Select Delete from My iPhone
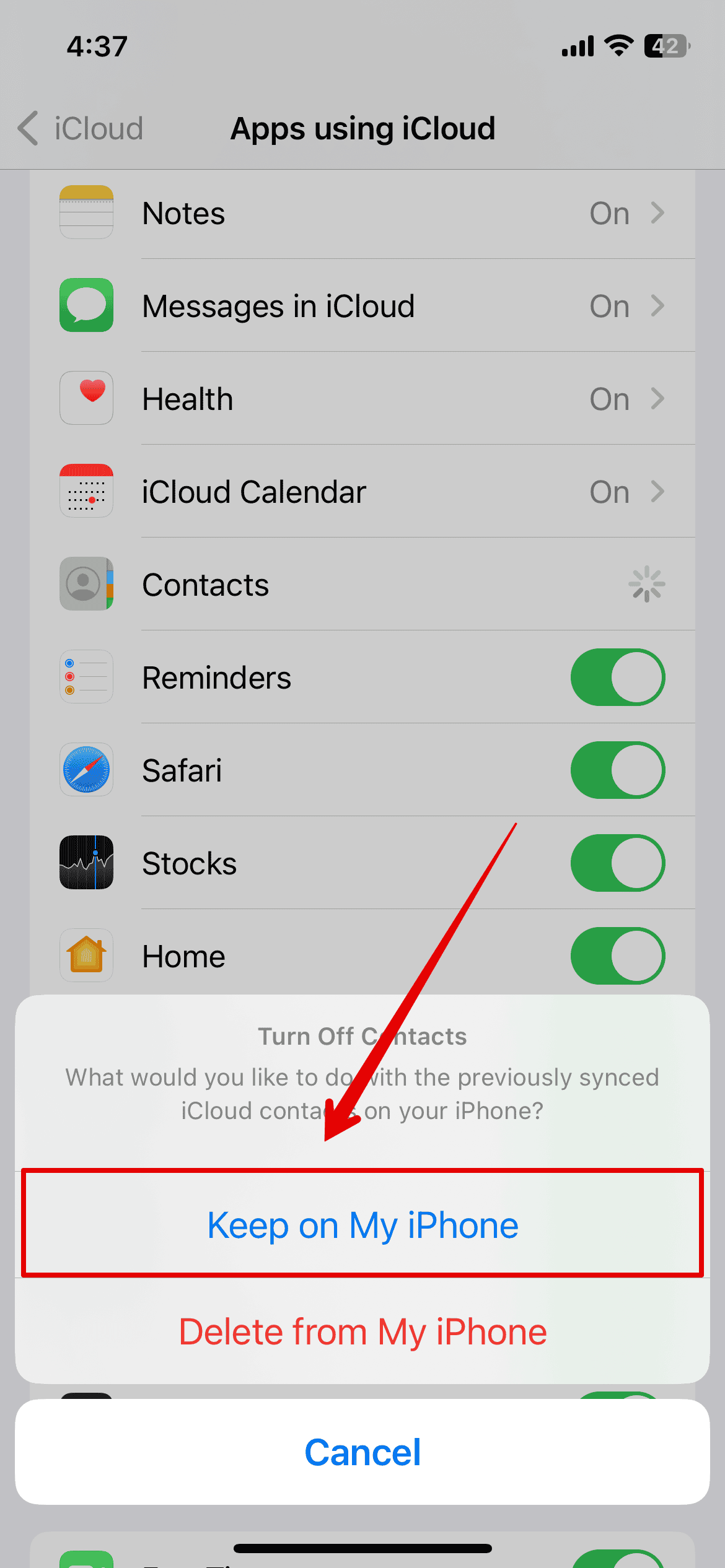 coord(362,1331)
